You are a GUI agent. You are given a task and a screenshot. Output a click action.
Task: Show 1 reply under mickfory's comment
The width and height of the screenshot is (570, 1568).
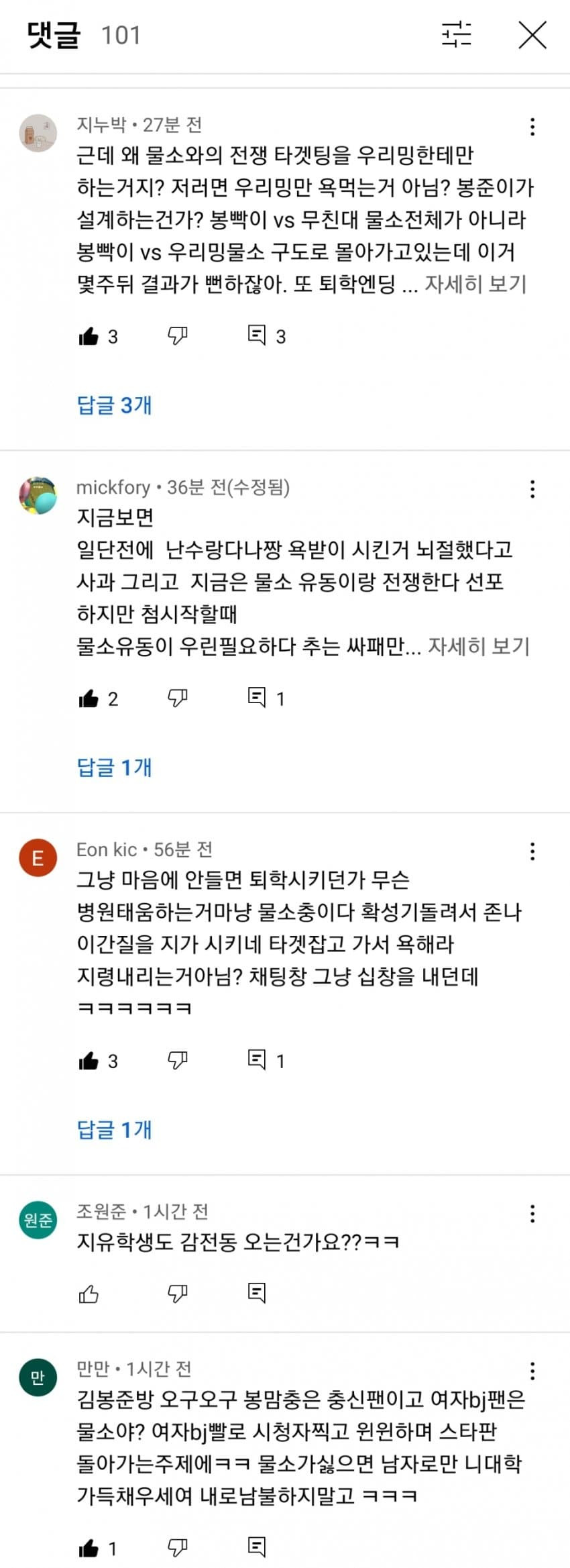click(x=114, y=768)
